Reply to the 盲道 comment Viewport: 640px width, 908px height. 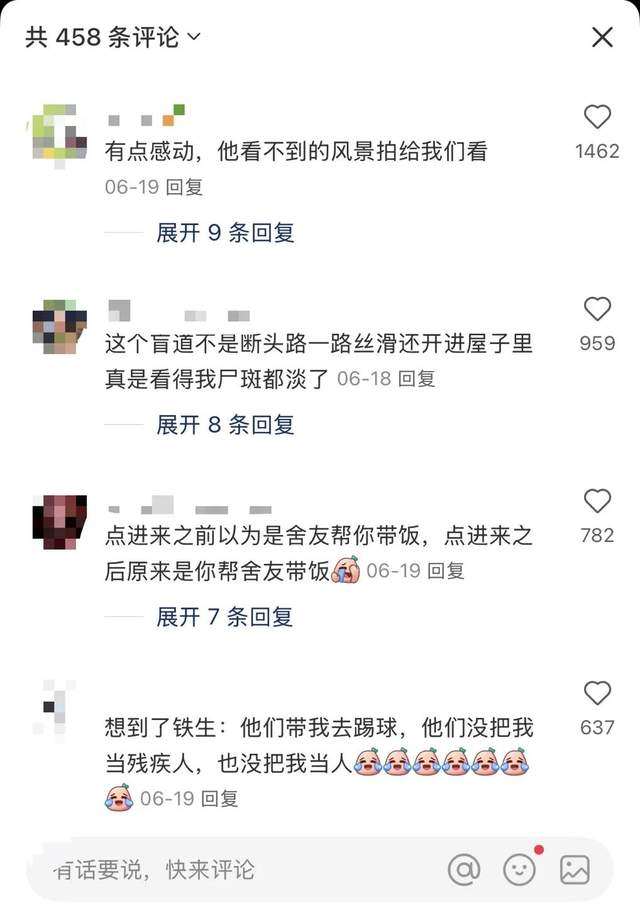[417, 379]
